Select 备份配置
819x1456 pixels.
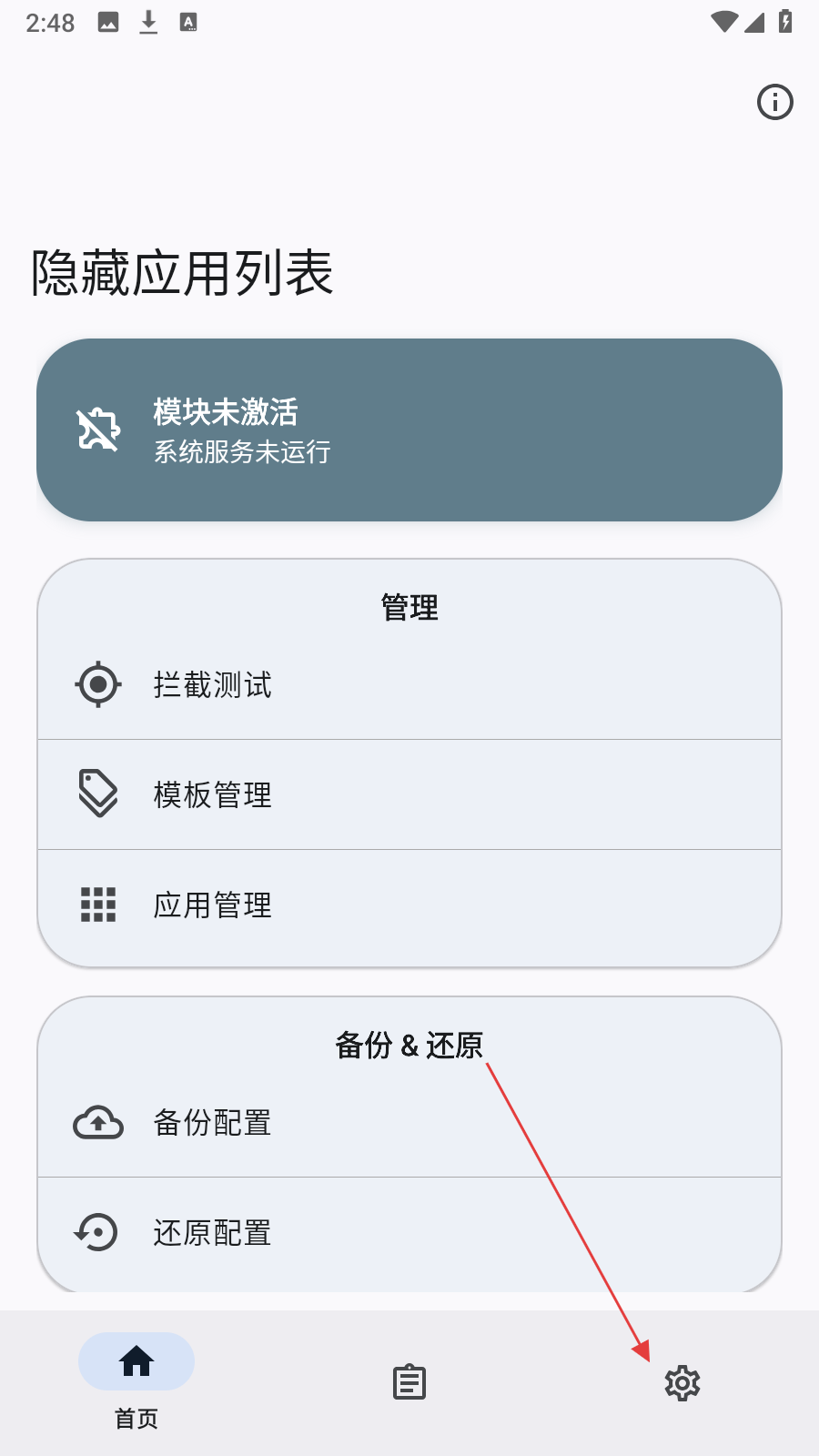(409, 1122)
